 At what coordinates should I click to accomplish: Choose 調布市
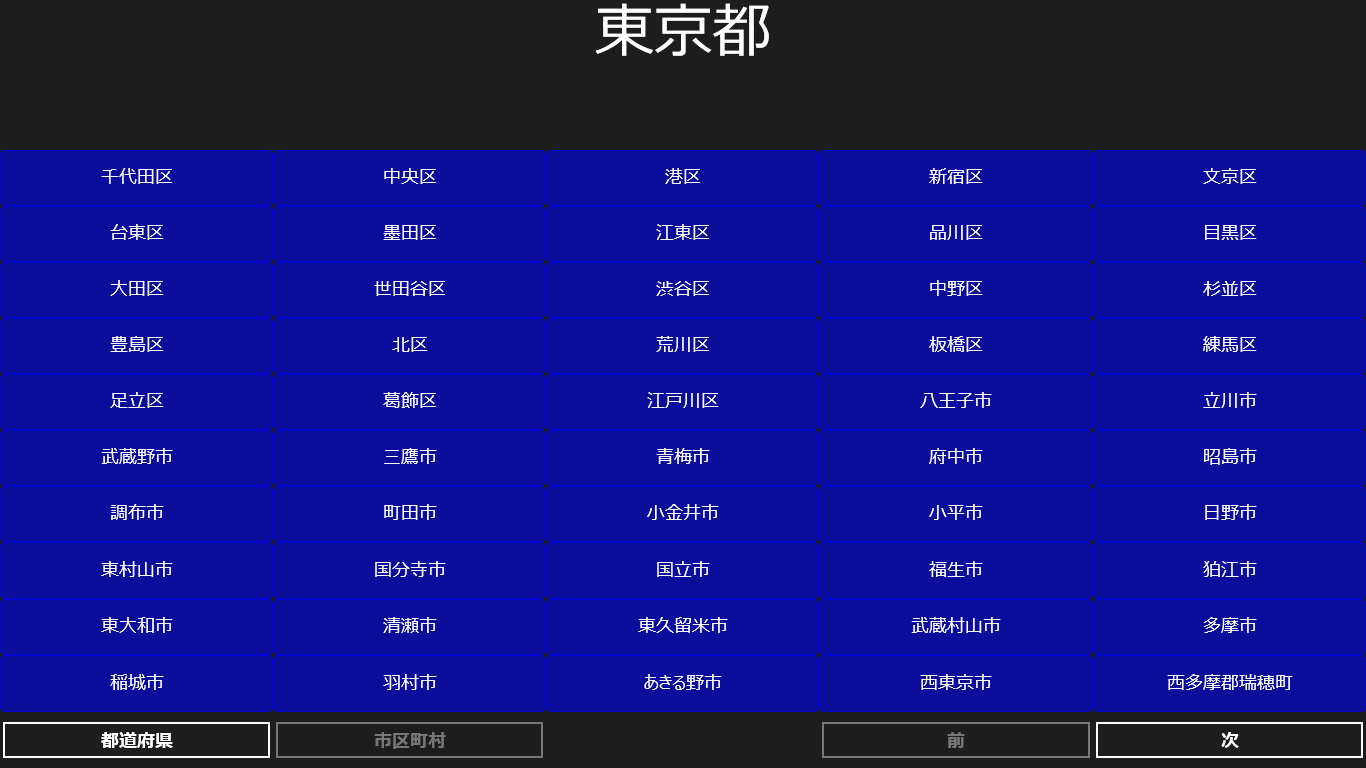[137, 513]
